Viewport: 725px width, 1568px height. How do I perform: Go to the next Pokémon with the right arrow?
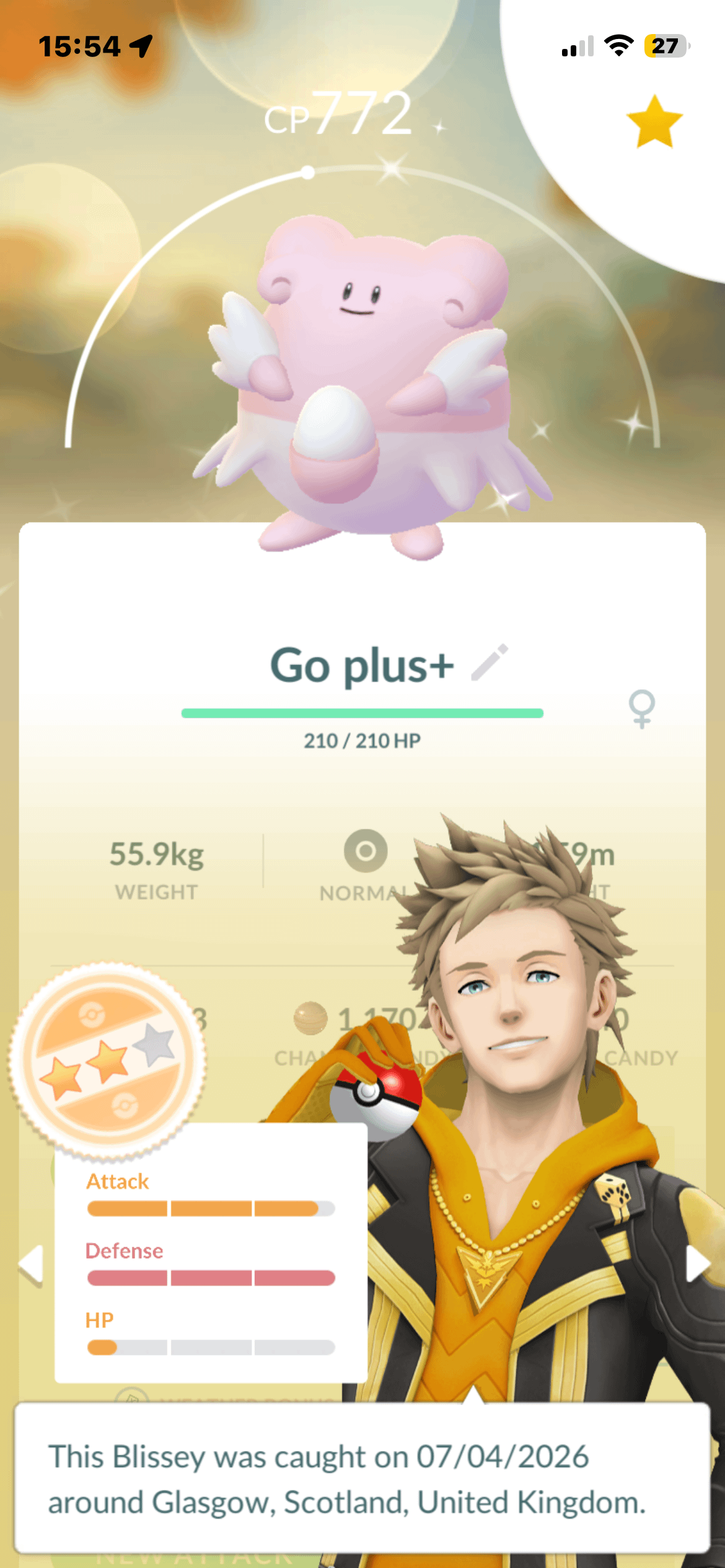(697, 1263)
